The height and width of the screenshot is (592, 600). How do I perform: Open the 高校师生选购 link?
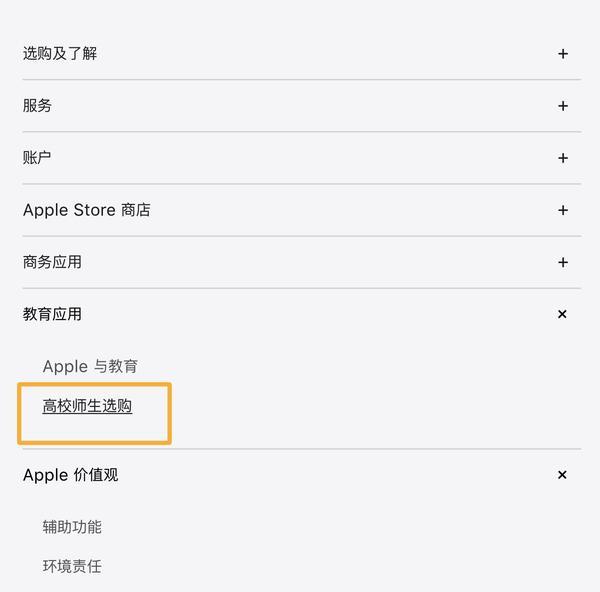(x=87, y=406)
